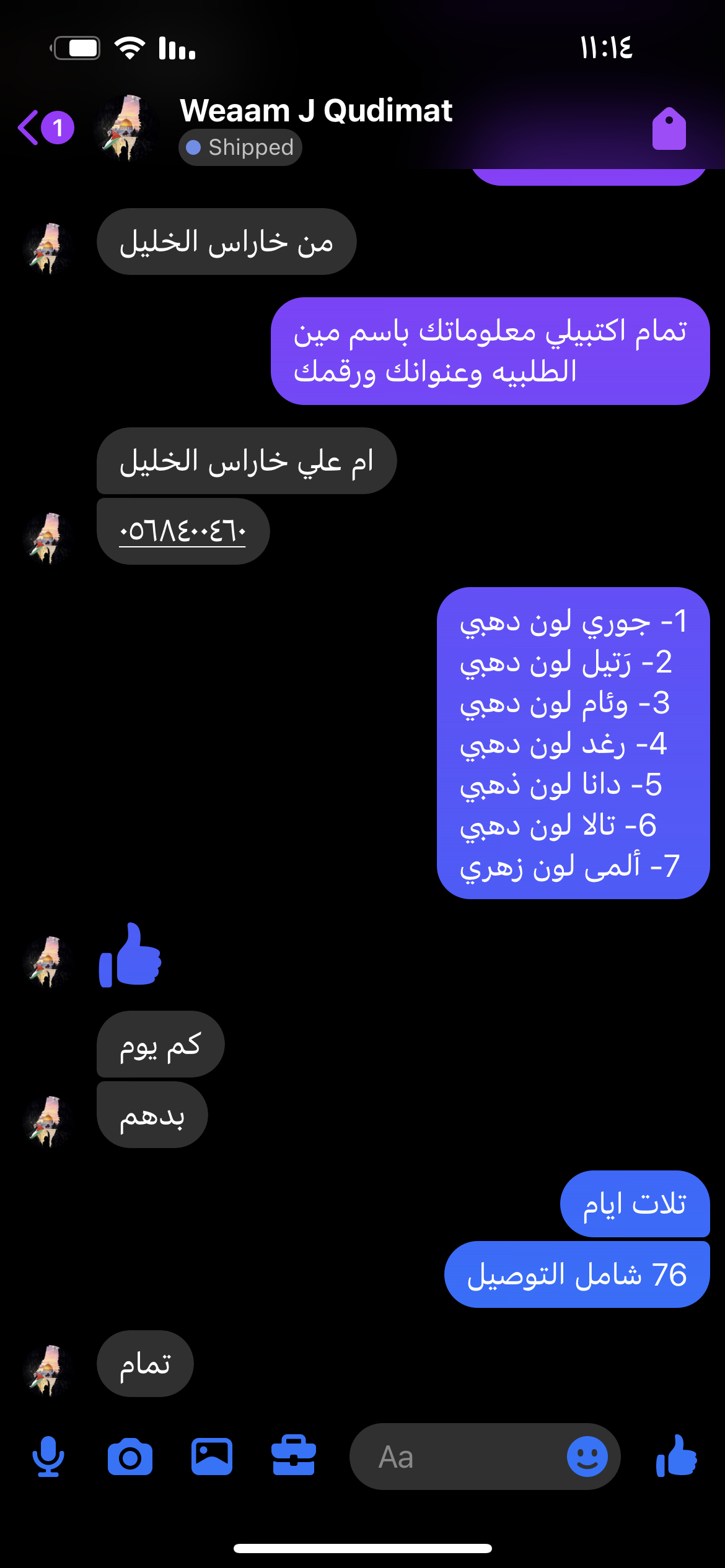Open the purple label tag icon
Image resolution: width=725 pixels, height=1568 pixels.
coord(669,129)
